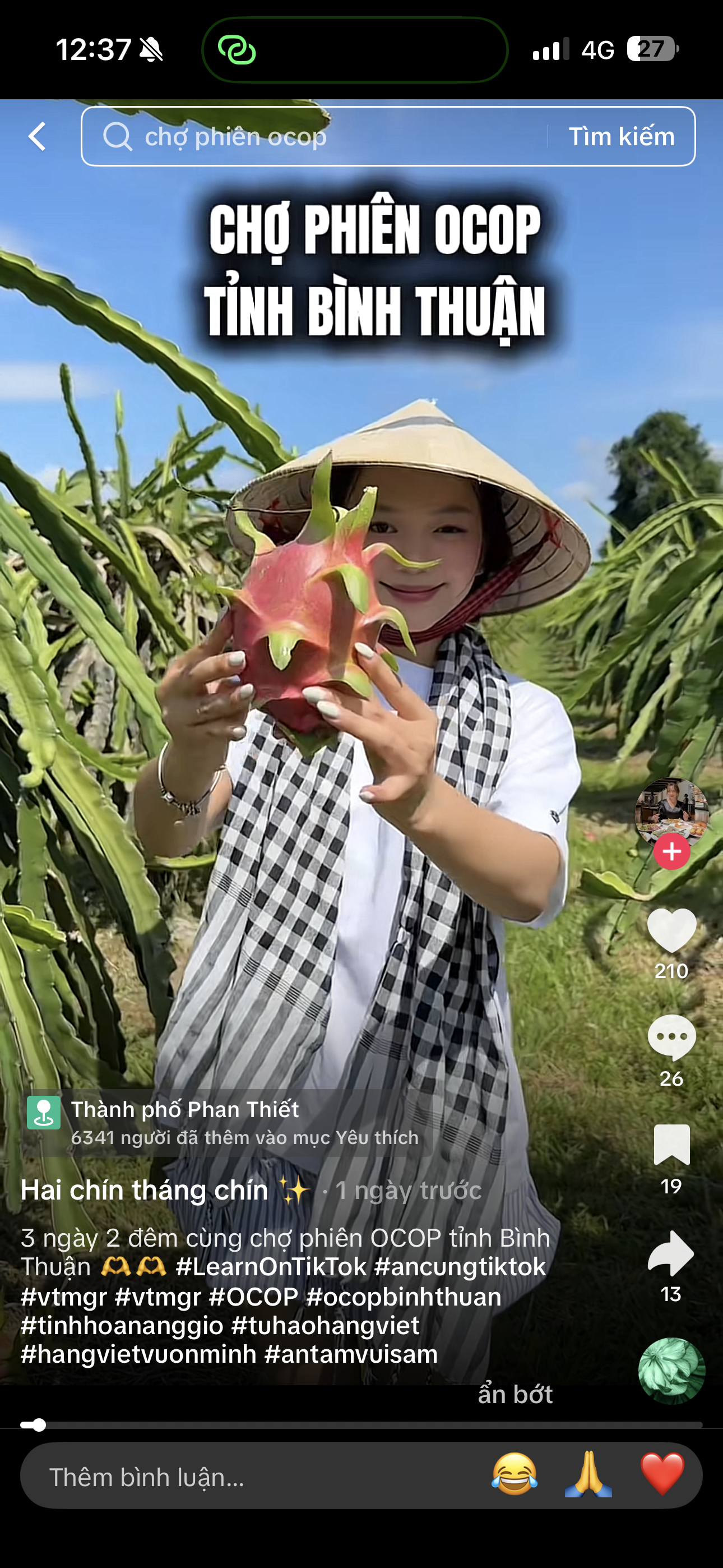Tap the Tìm kiếm search button
The image size is (723, 1568).
coord(621,136)
